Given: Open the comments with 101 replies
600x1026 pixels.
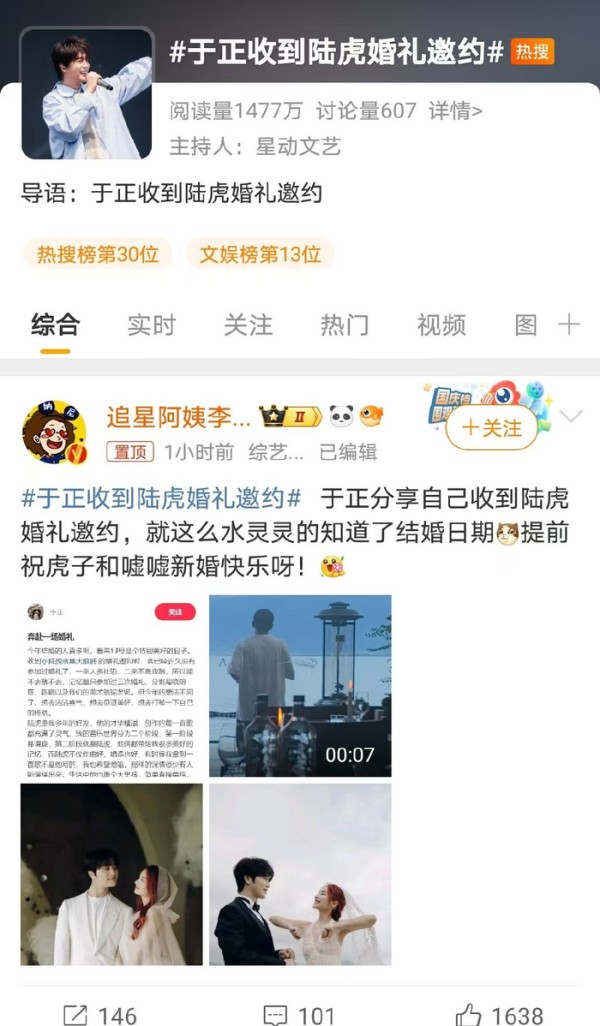Looking at the screenshot, I should tap(299, 1014).
